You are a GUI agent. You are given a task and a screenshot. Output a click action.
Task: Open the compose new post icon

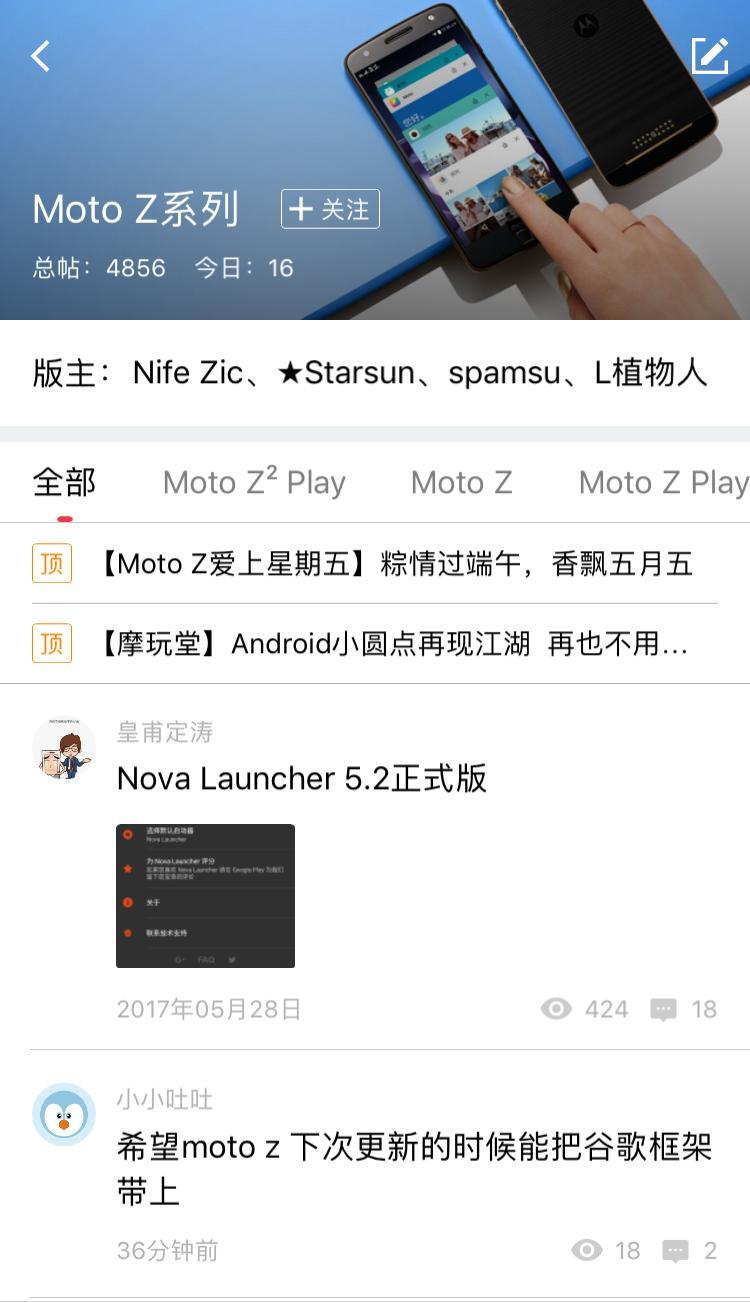tap(711, 56)
